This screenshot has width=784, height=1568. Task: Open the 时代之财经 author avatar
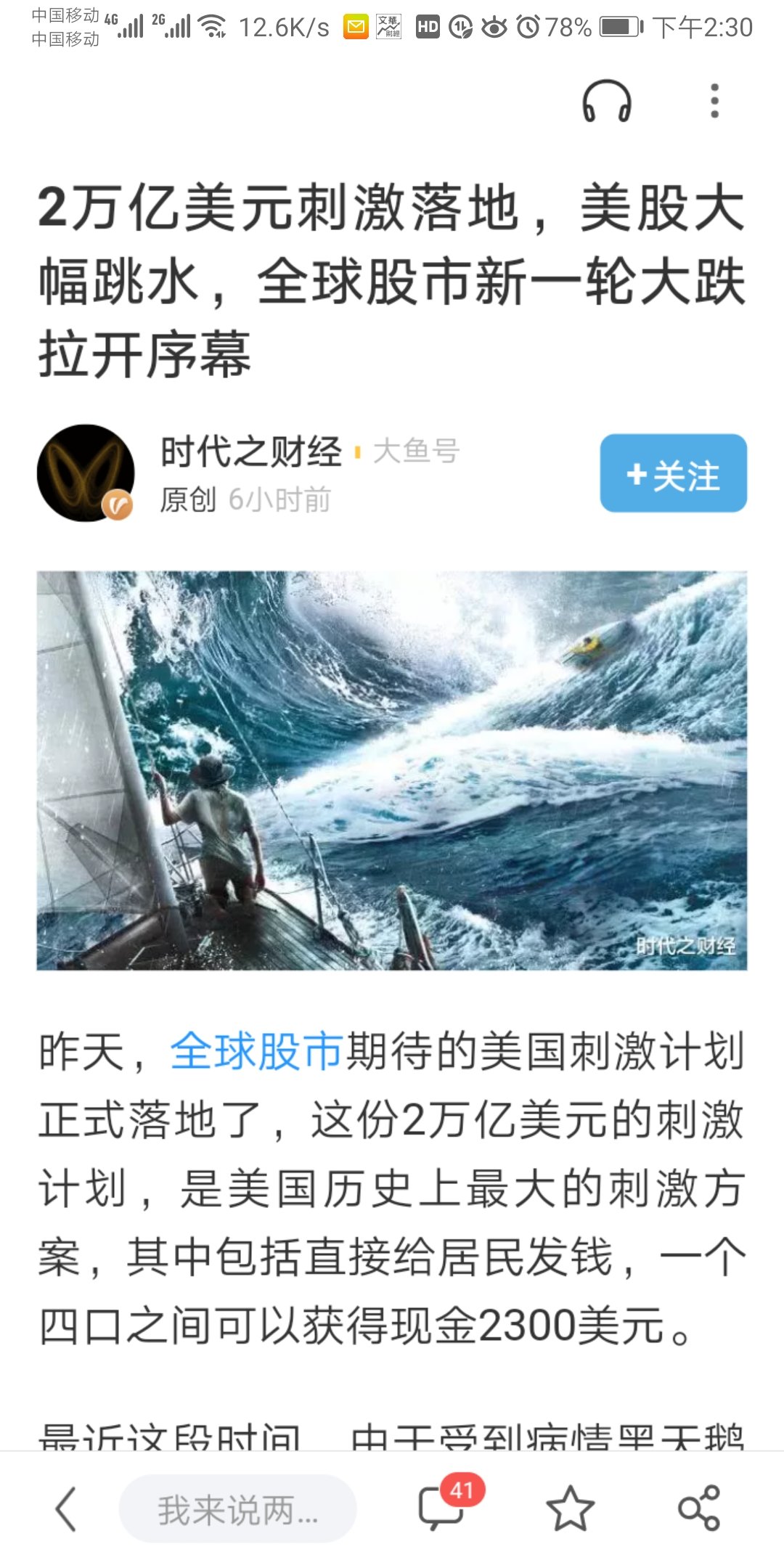[86, 473]
